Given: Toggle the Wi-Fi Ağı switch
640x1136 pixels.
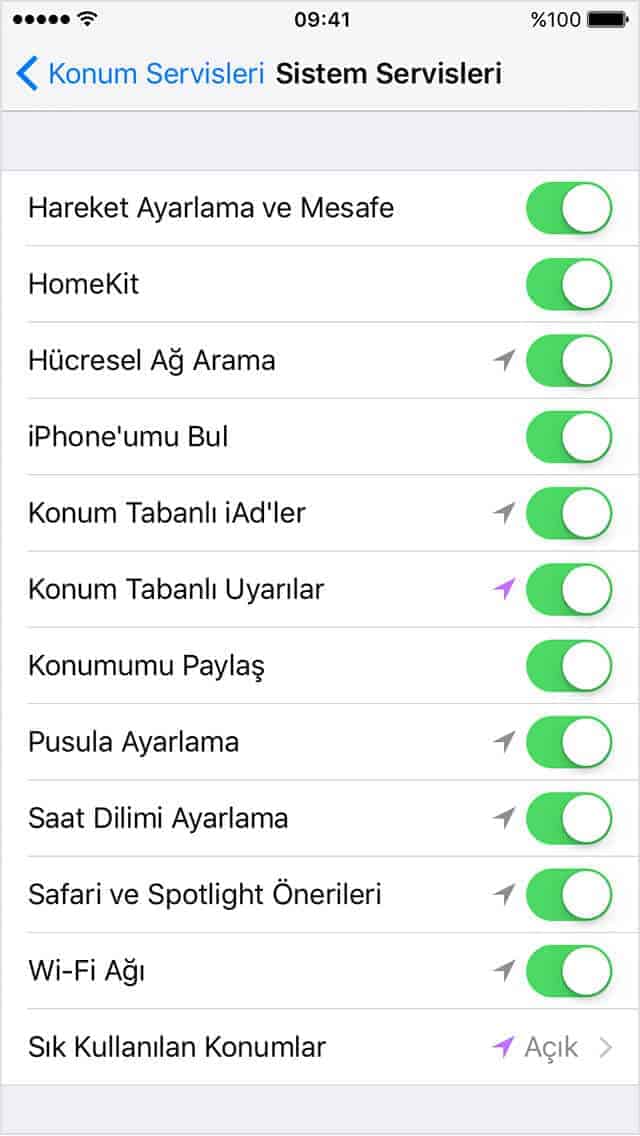Looking at the screenshot, I should (568, 970).
